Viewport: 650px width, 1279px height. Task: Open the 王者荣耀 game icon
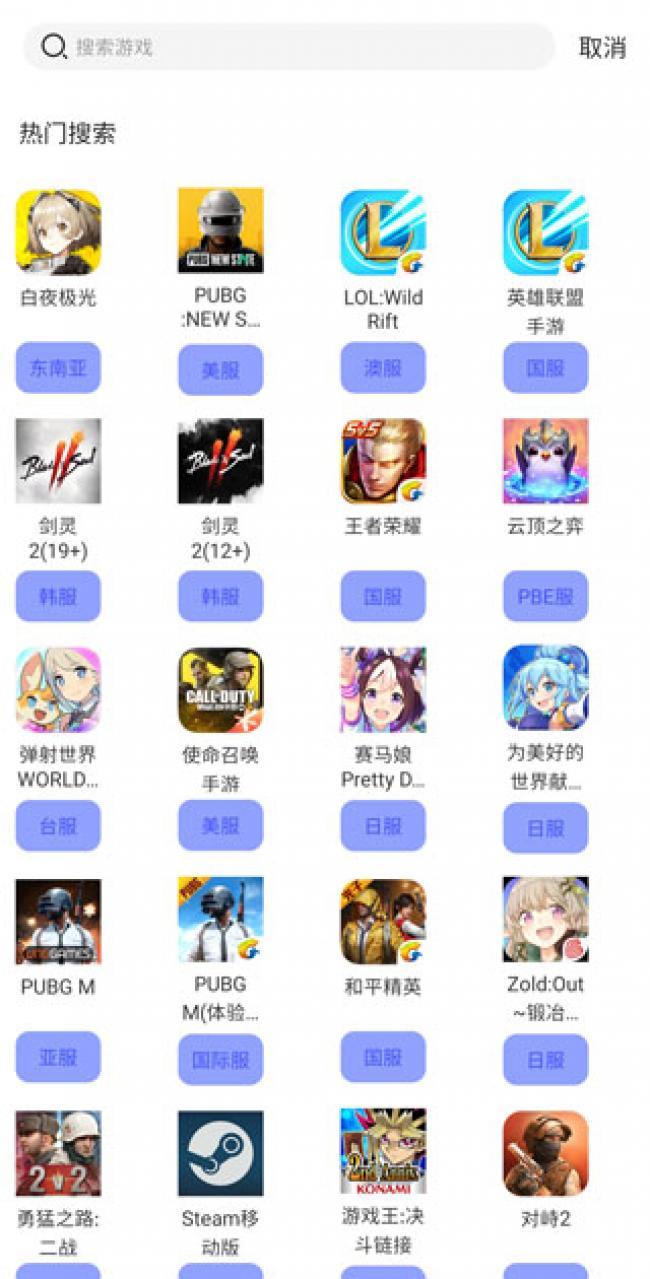coord(383,461)
